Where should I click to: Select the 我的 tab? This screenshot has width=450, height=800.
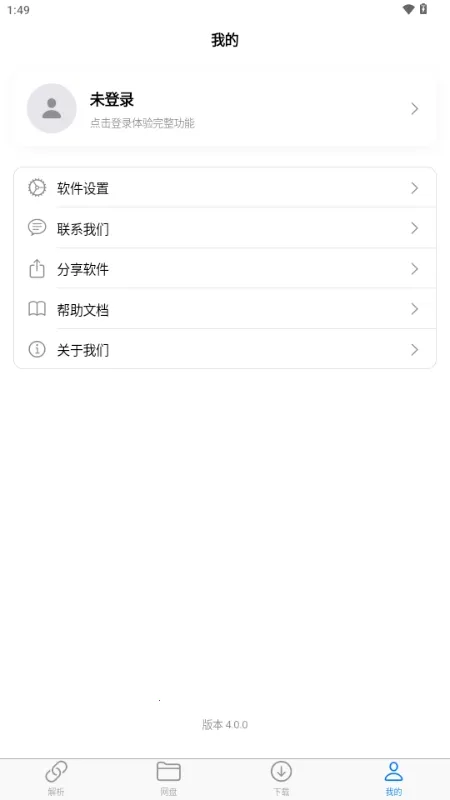click(x=393, y=779)
